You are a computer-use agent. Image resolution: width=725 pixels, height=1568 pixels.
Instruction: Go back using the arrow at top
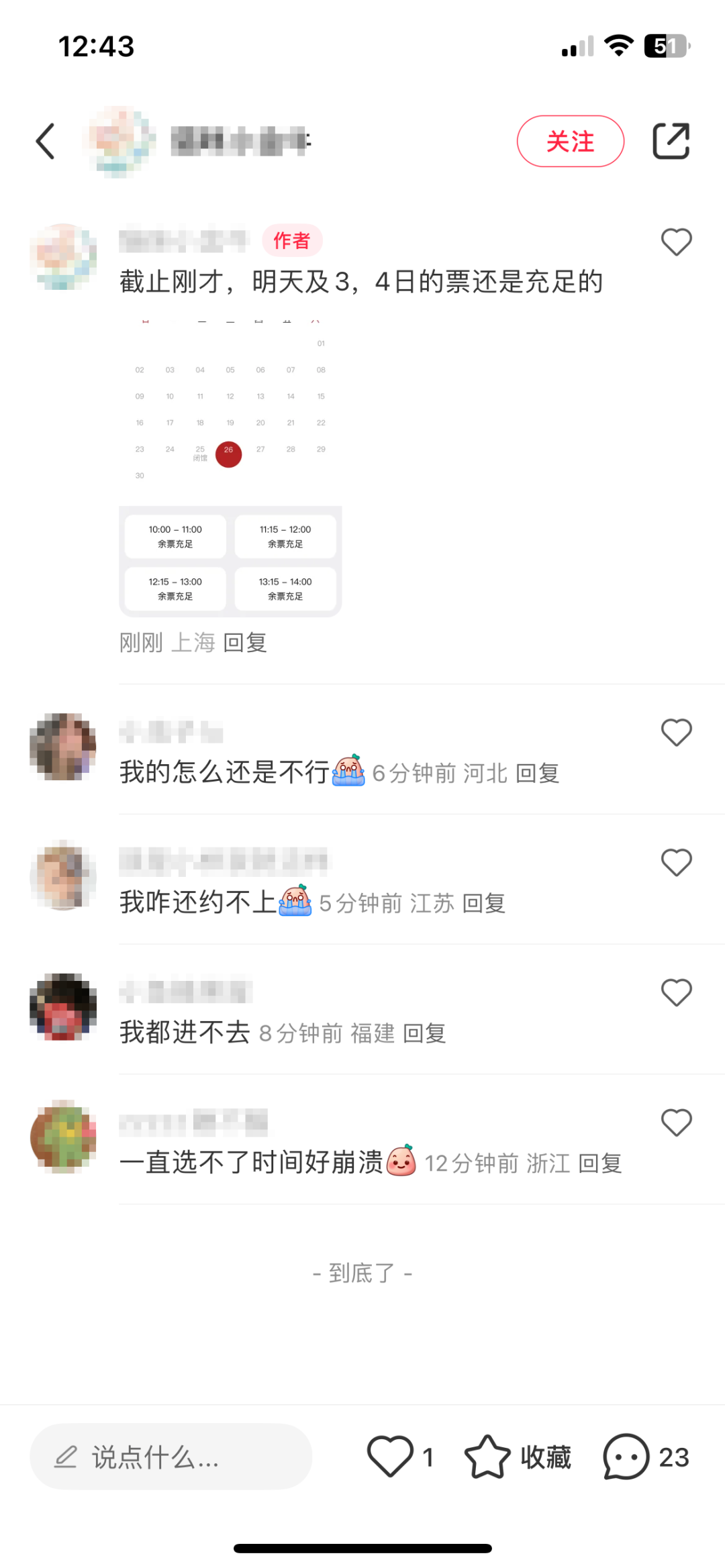(x=45, y=141)
